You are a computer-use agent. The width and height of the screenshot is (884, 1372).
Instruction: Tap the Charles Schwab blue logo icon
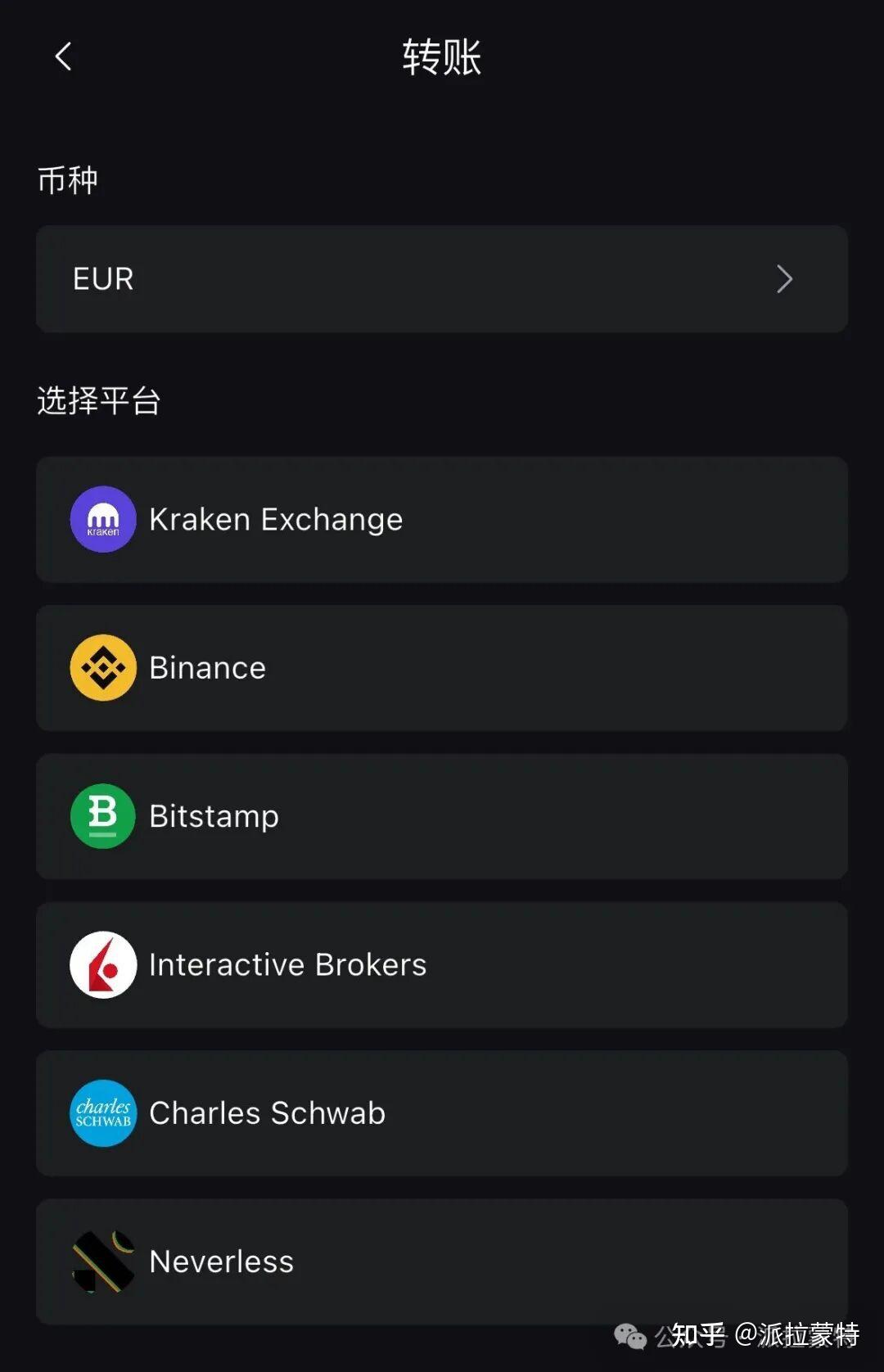coord(102,1112)
